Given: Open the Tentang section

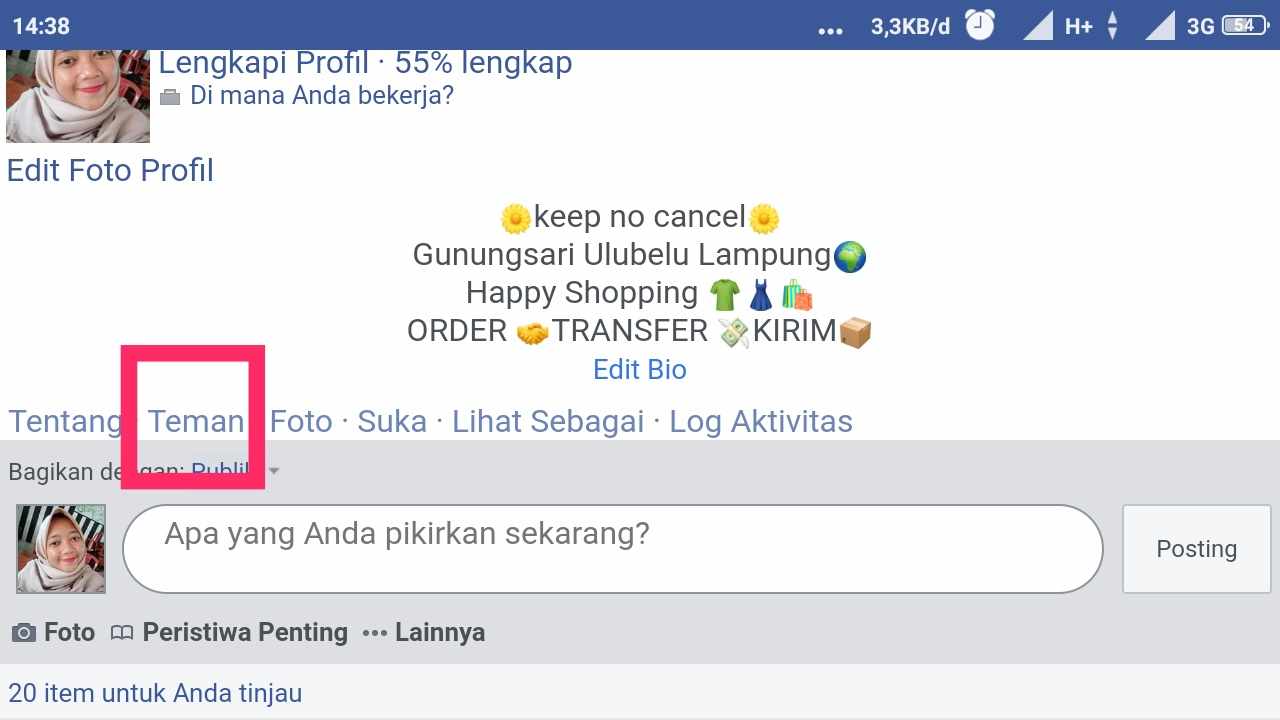Looking at the screenshot, I should [65, 421].
